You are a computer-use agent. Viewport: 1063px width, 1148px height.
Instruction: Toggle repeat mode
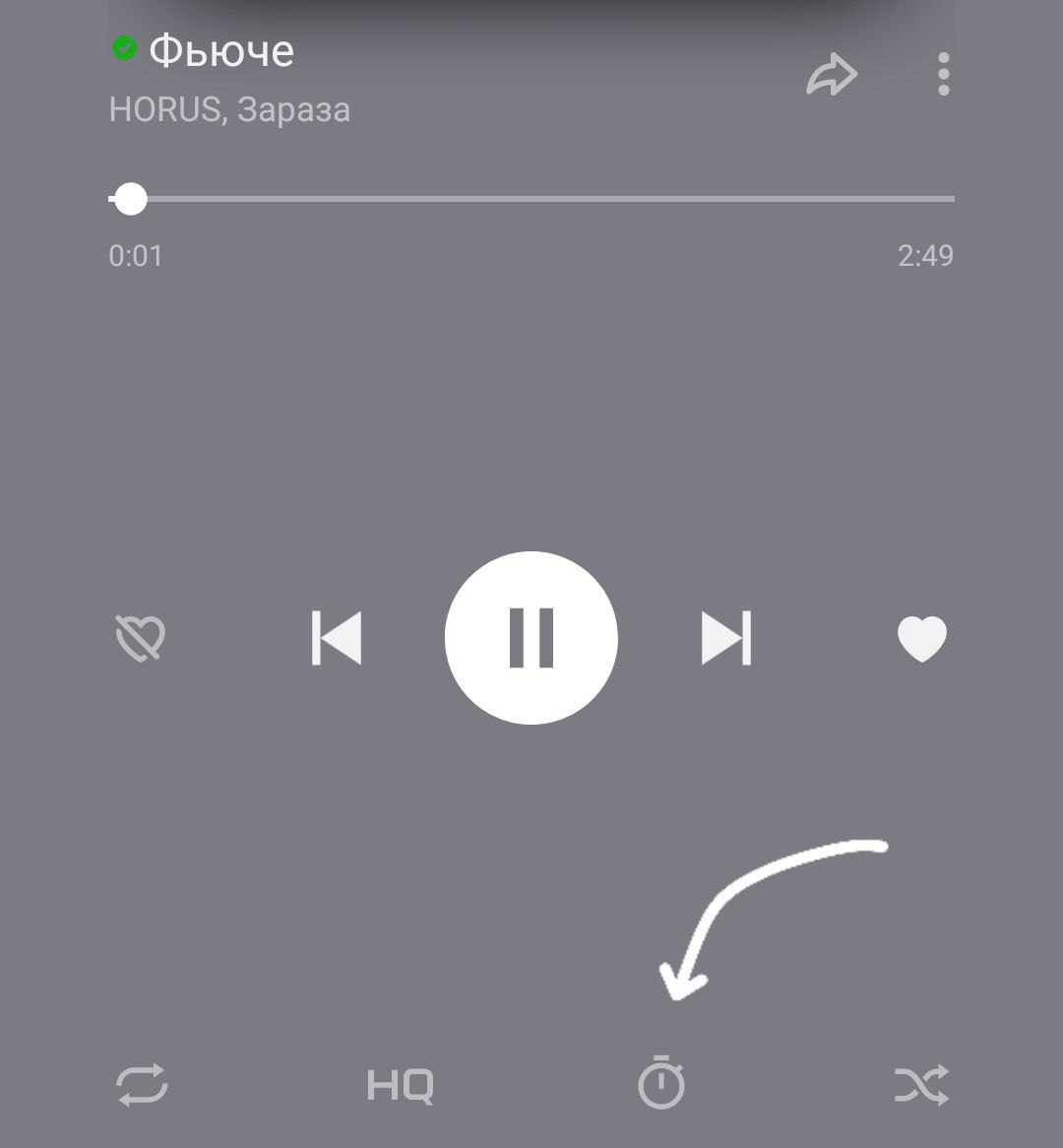(x=142, y=1085)
